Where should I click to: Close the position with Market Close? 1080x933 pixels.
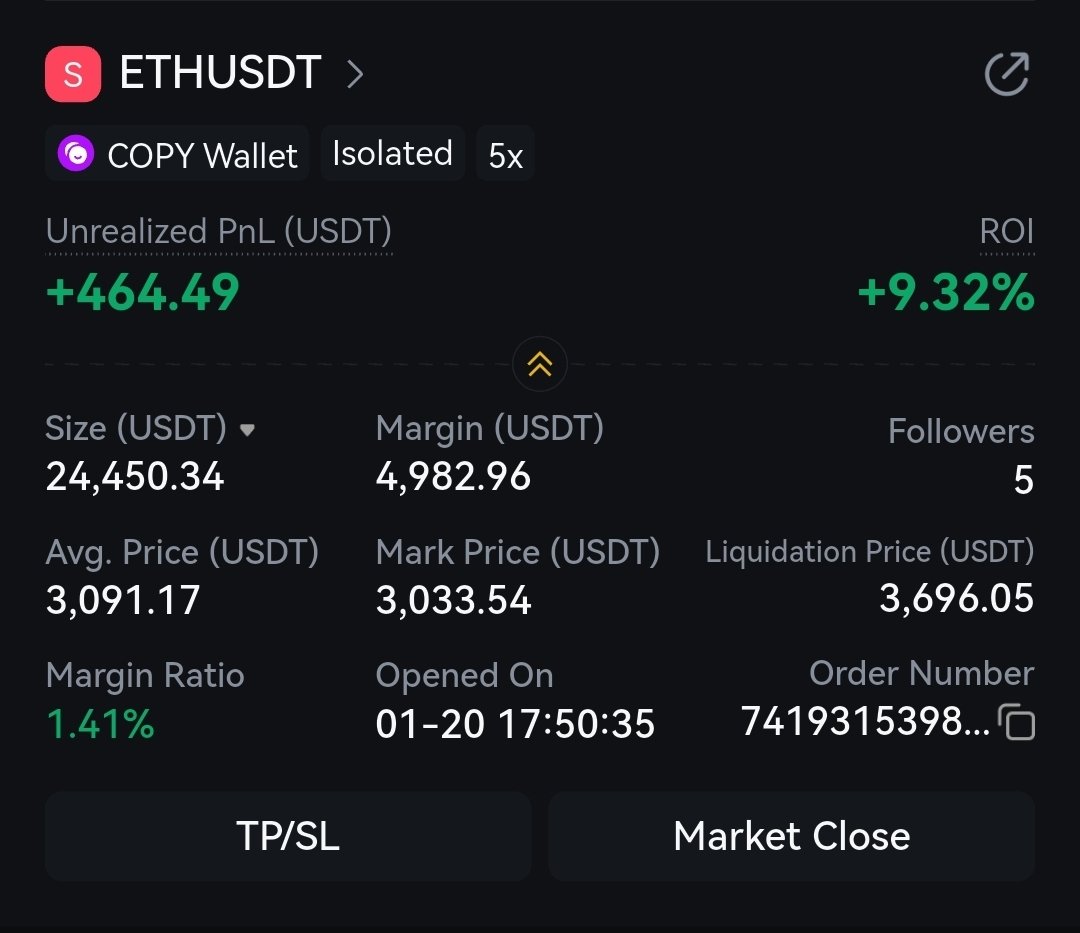[791, 836]
